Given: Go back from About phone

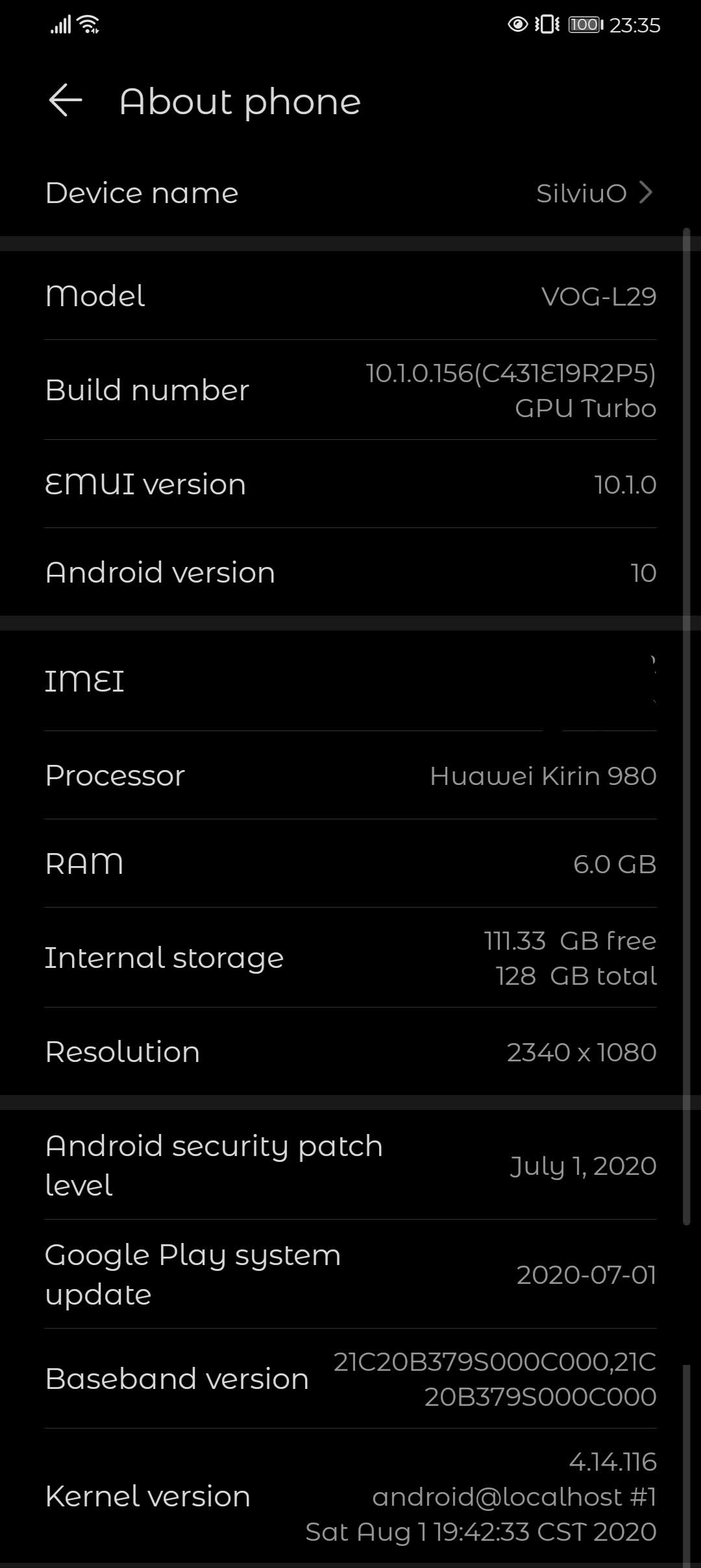Looking at the screenshot, I should [x=66, y=101].
